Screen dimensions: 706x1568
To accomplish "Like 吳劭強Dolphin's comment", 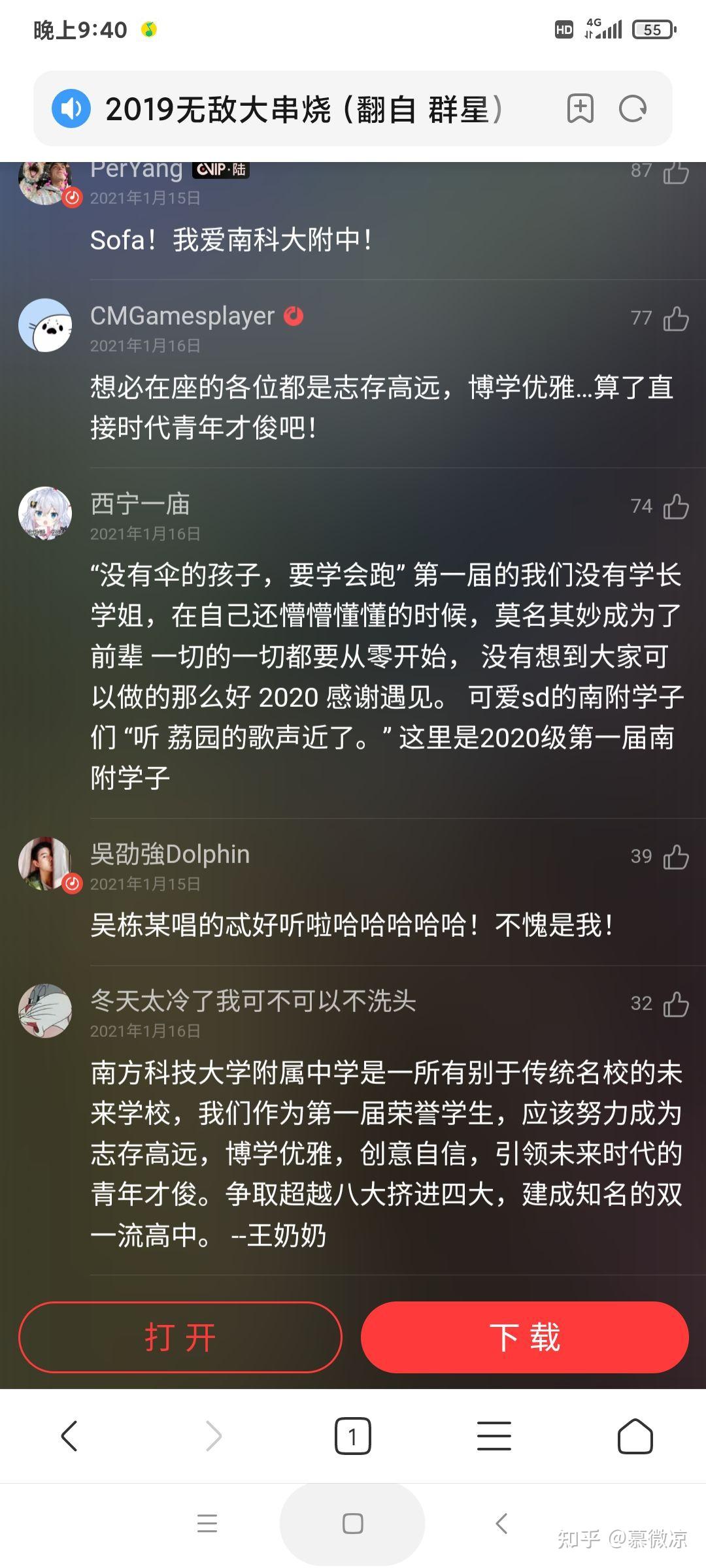I will click(676, 857).
